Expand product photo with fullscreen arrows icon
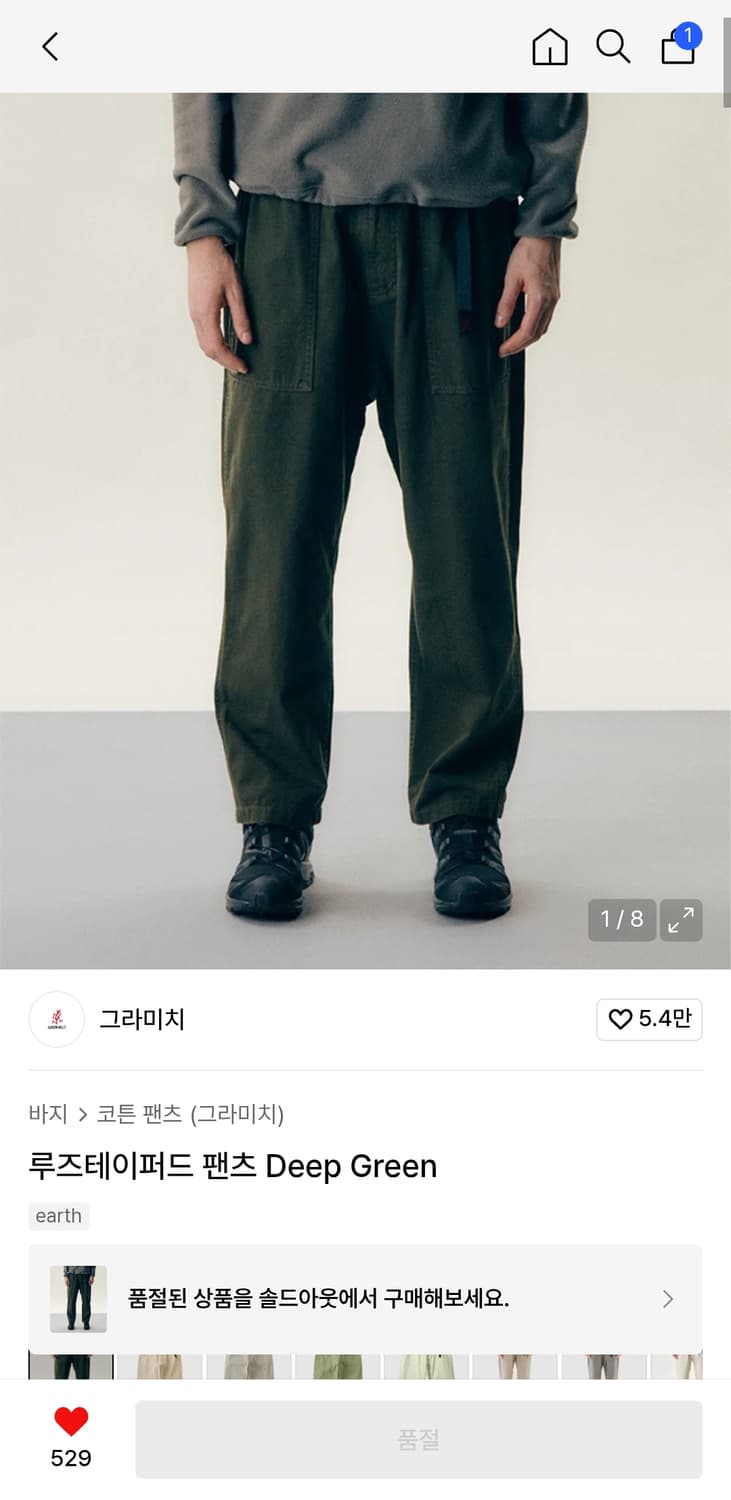The image size is (731, 1500). tap(681, 920)
